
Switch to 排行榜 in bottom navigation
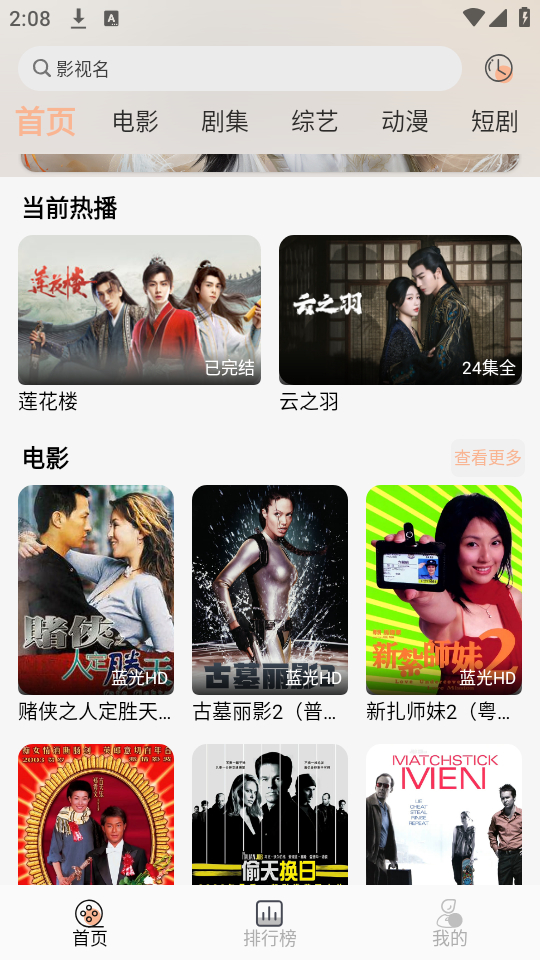click(269, 923)
